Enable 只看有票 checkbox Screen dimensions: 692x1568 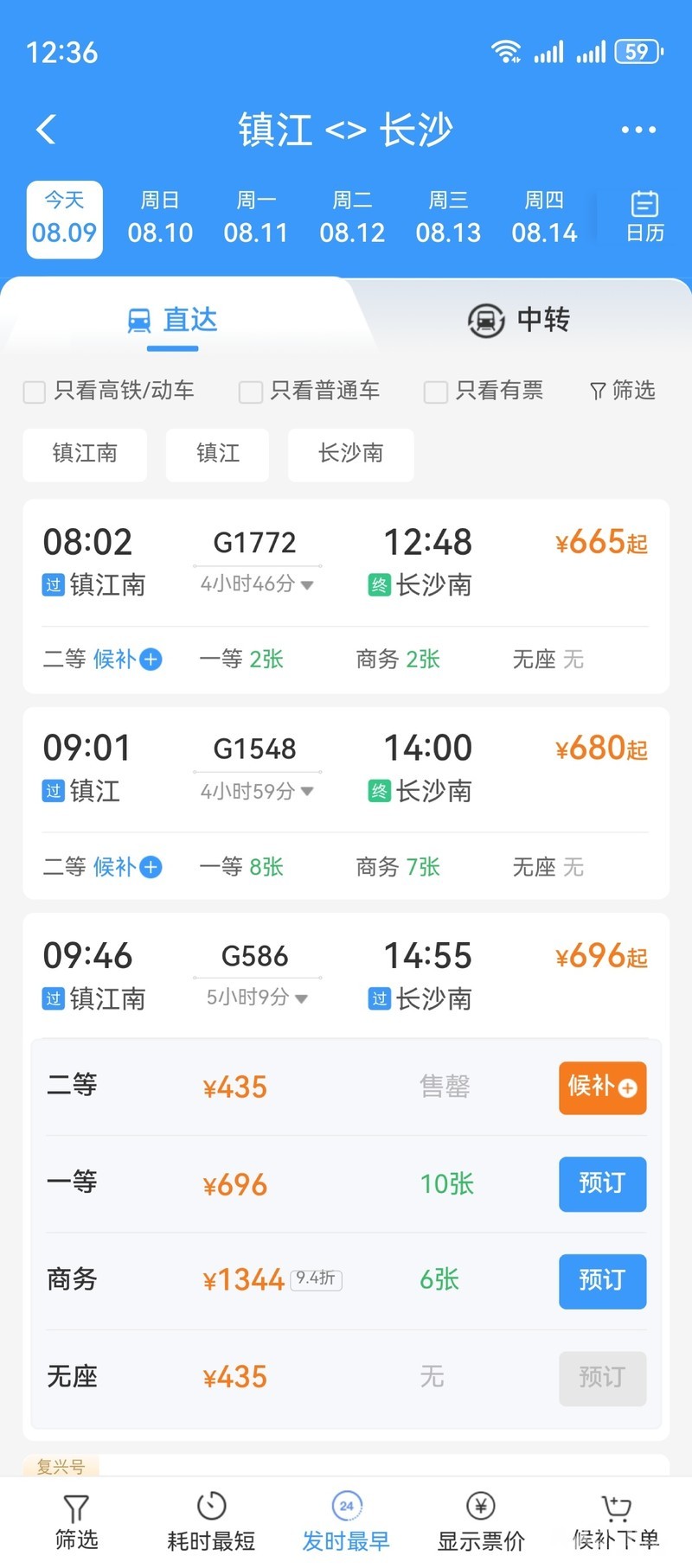435,392
